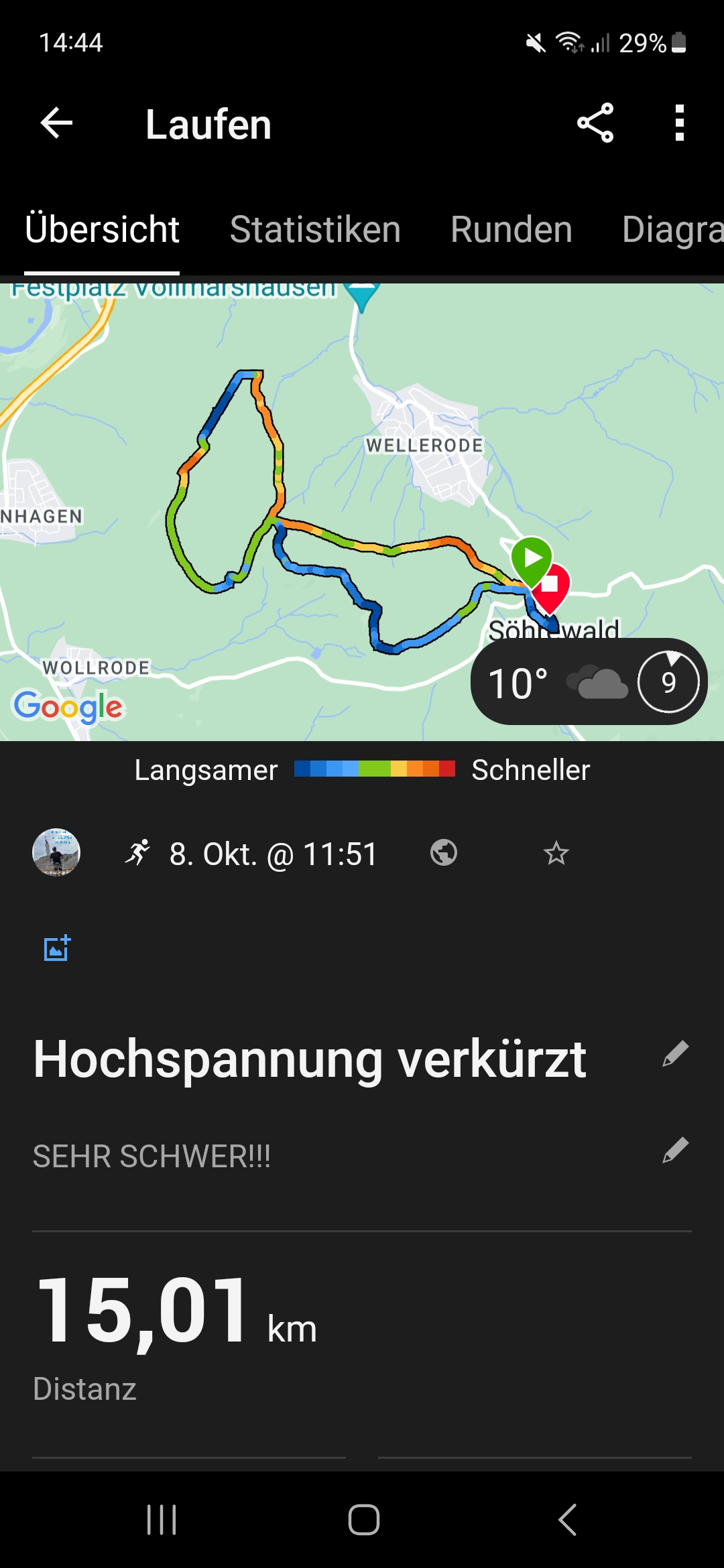The image size is (724, 1568).
Task: Open the 10° weather details
Action: [x=589, y=682]
